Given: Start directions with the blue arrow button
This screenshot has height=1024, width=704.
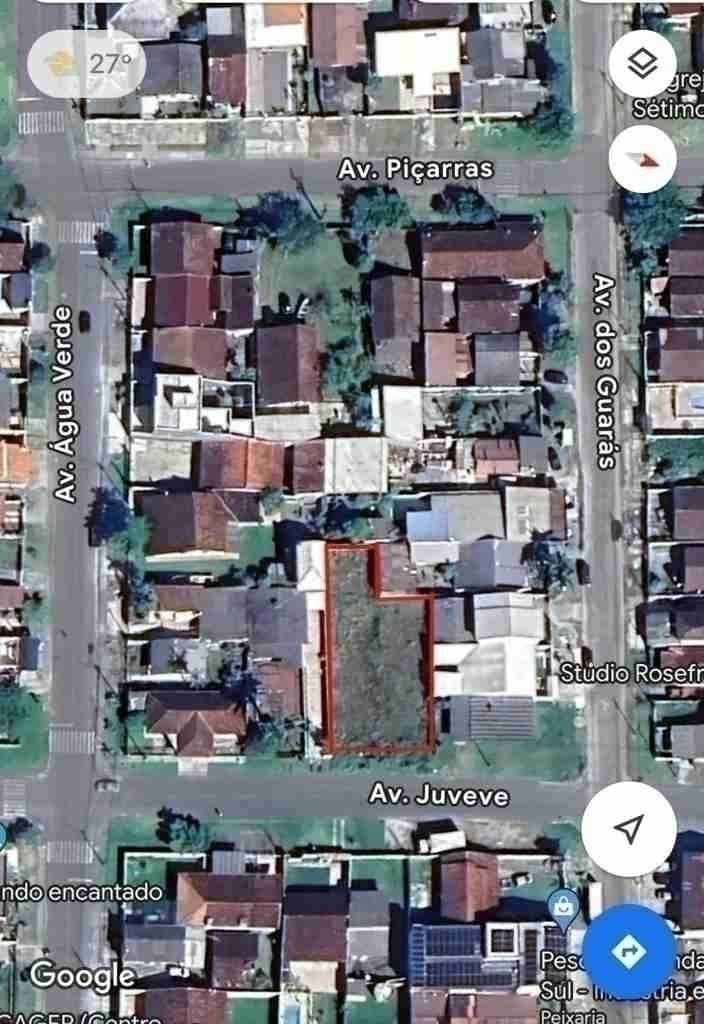Looking at the screenshot, I should coord(628,950).
